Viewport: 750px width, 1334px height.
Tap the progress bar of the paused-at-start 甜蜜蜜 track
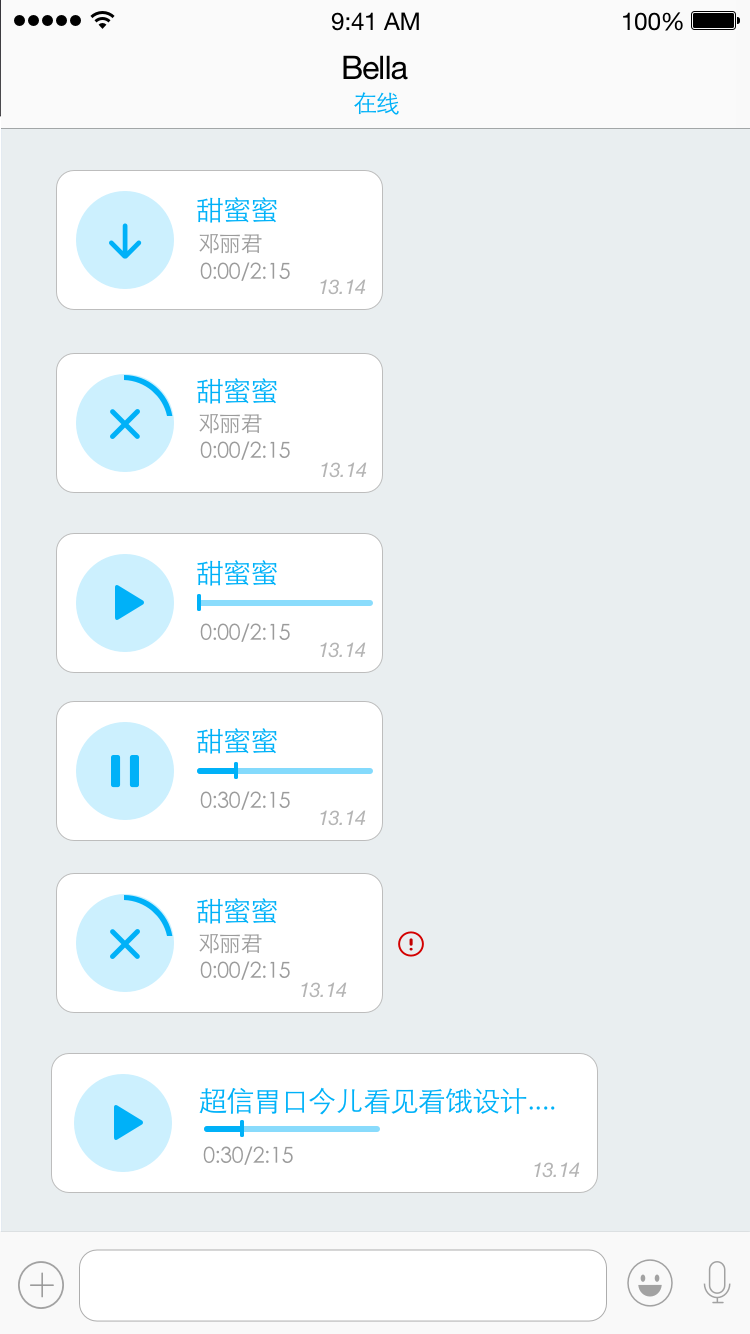point(285,603)
